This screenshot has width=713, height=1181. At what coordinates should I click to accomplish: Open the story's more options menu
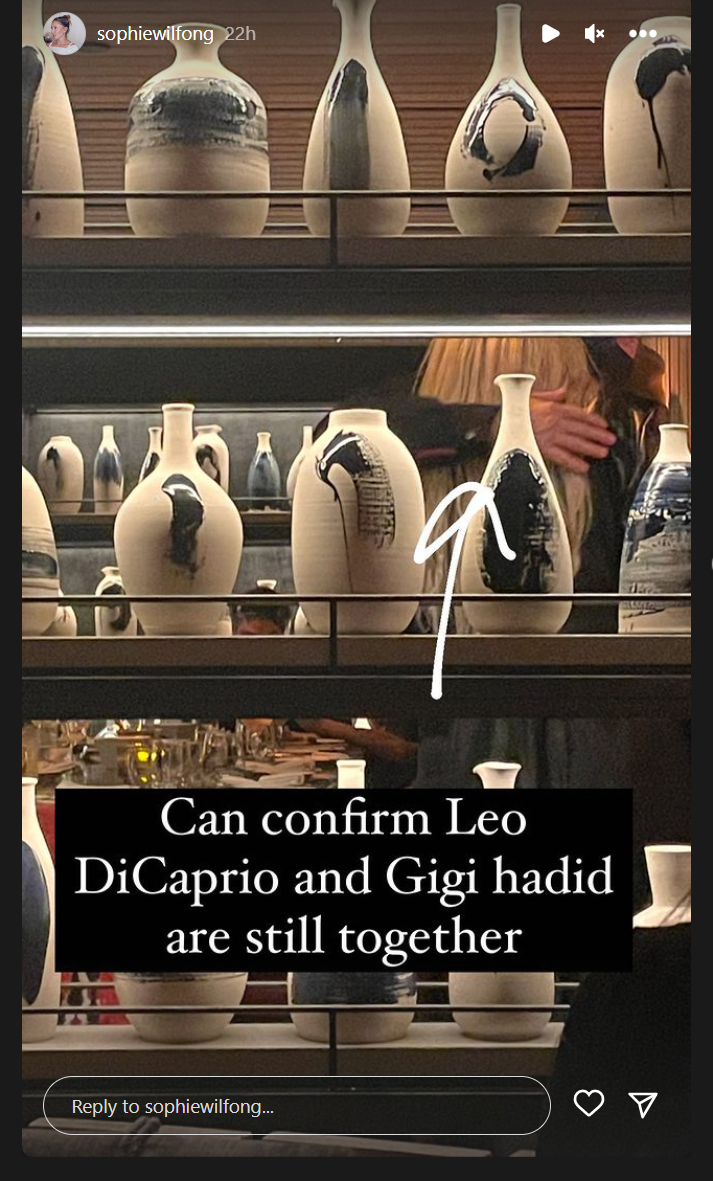click(x=642, y=33)
